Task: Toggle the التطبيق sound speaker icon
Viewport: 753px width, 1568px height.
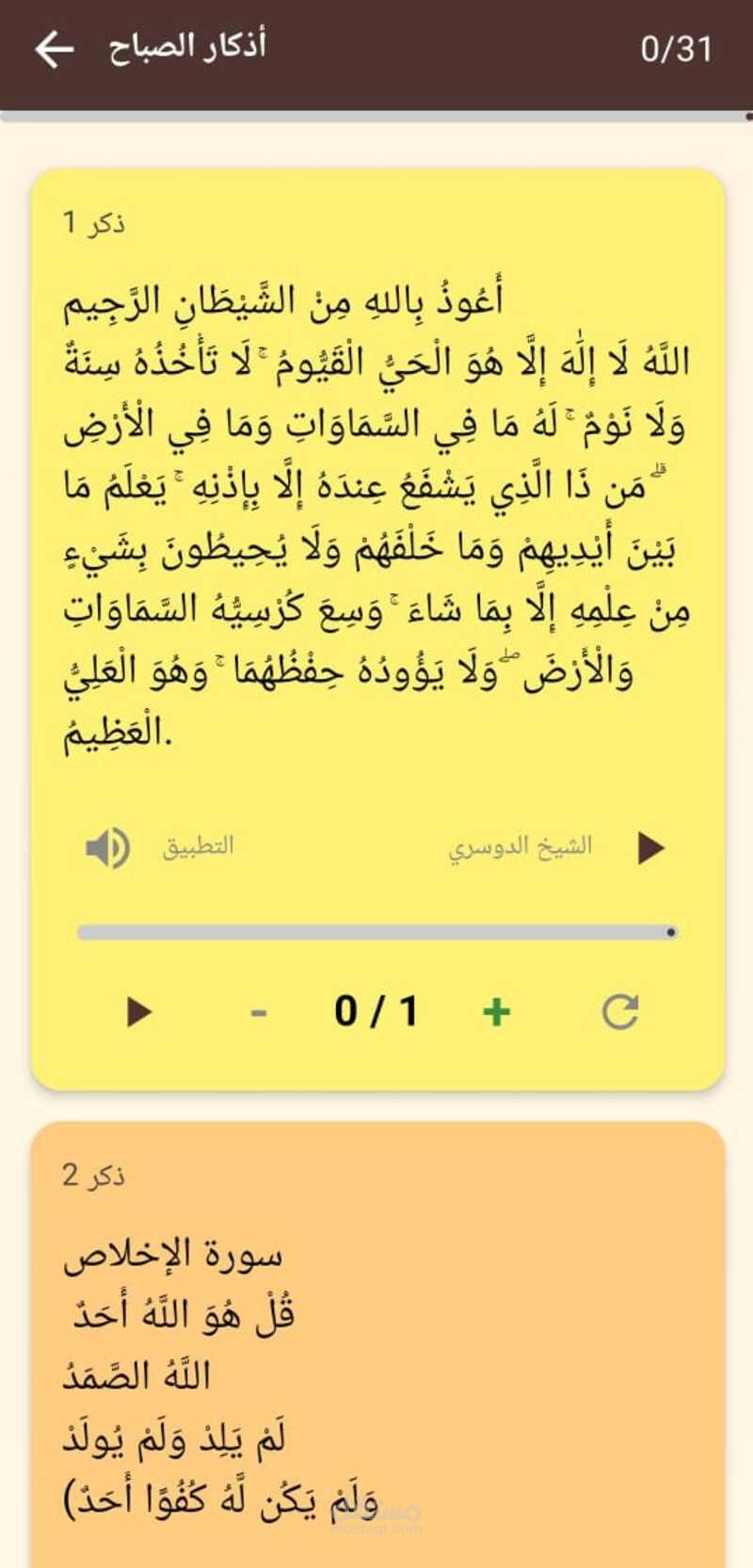Action: (107, 848)
